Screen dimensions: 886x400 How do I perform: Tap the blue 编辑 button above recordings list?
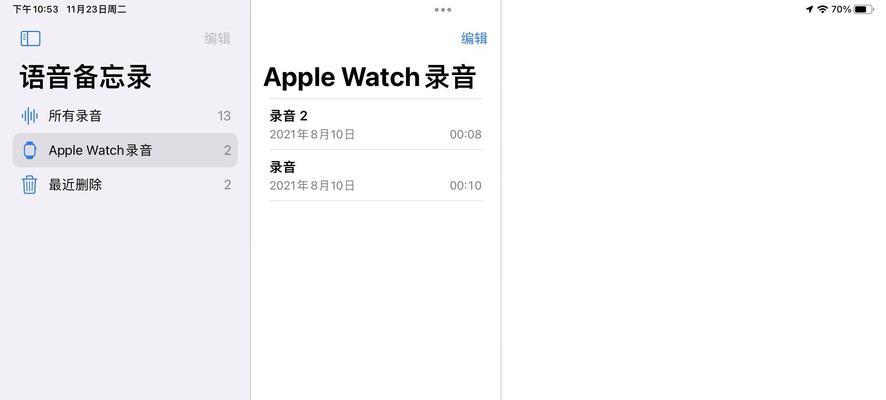pos(474,38)
